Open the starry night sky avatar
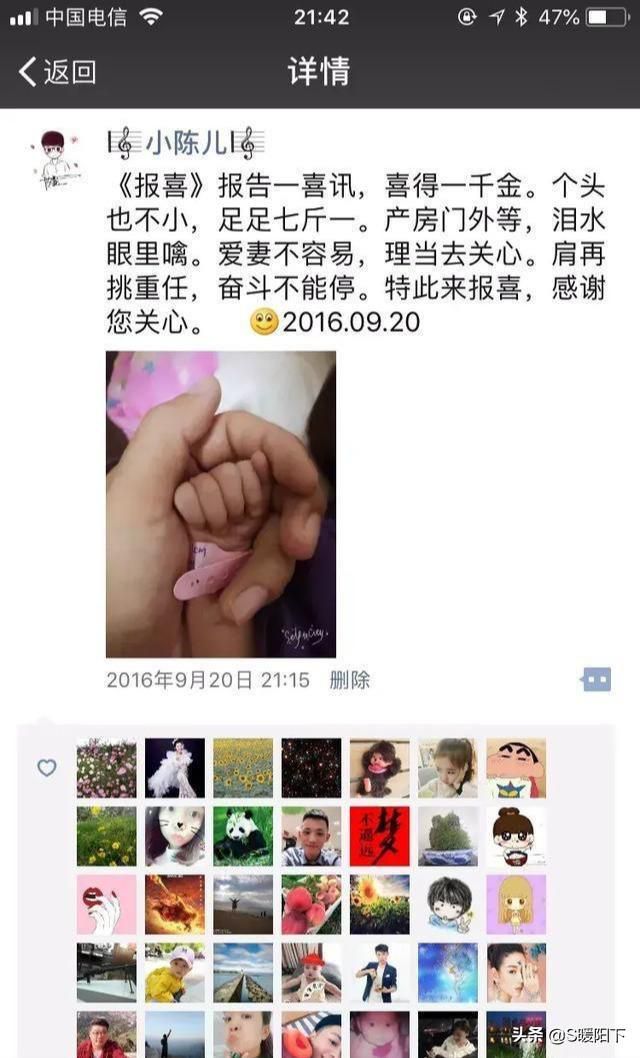Image resolution: width=640 pixels, height=1058 pixels. coord(311,768)
